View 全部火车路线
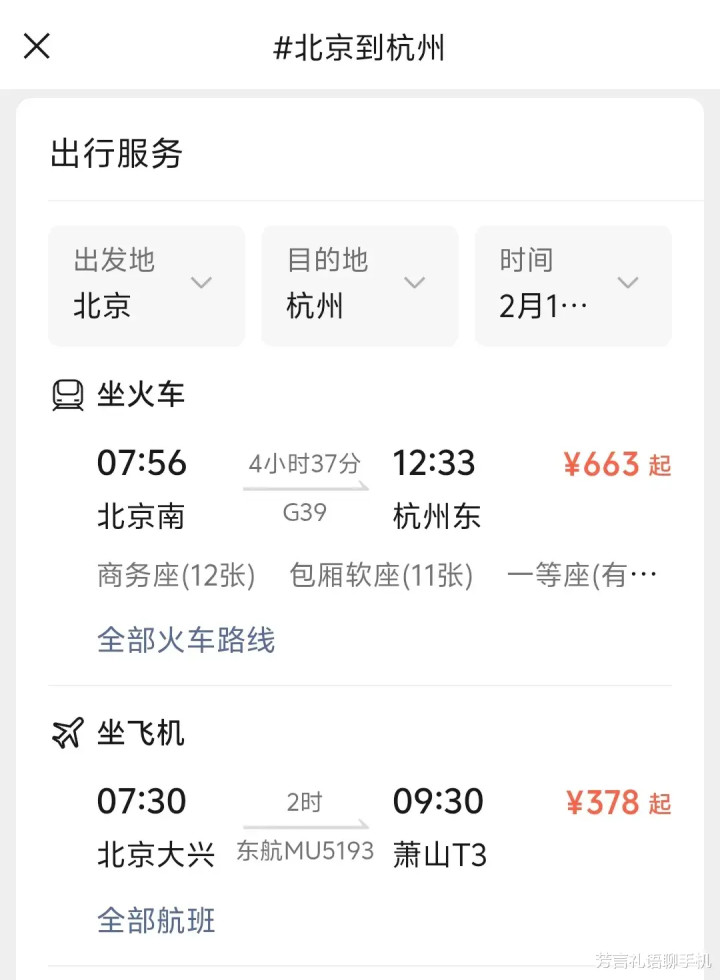Image resolution: width=720 pixels, height=980 pixels. 186,640
